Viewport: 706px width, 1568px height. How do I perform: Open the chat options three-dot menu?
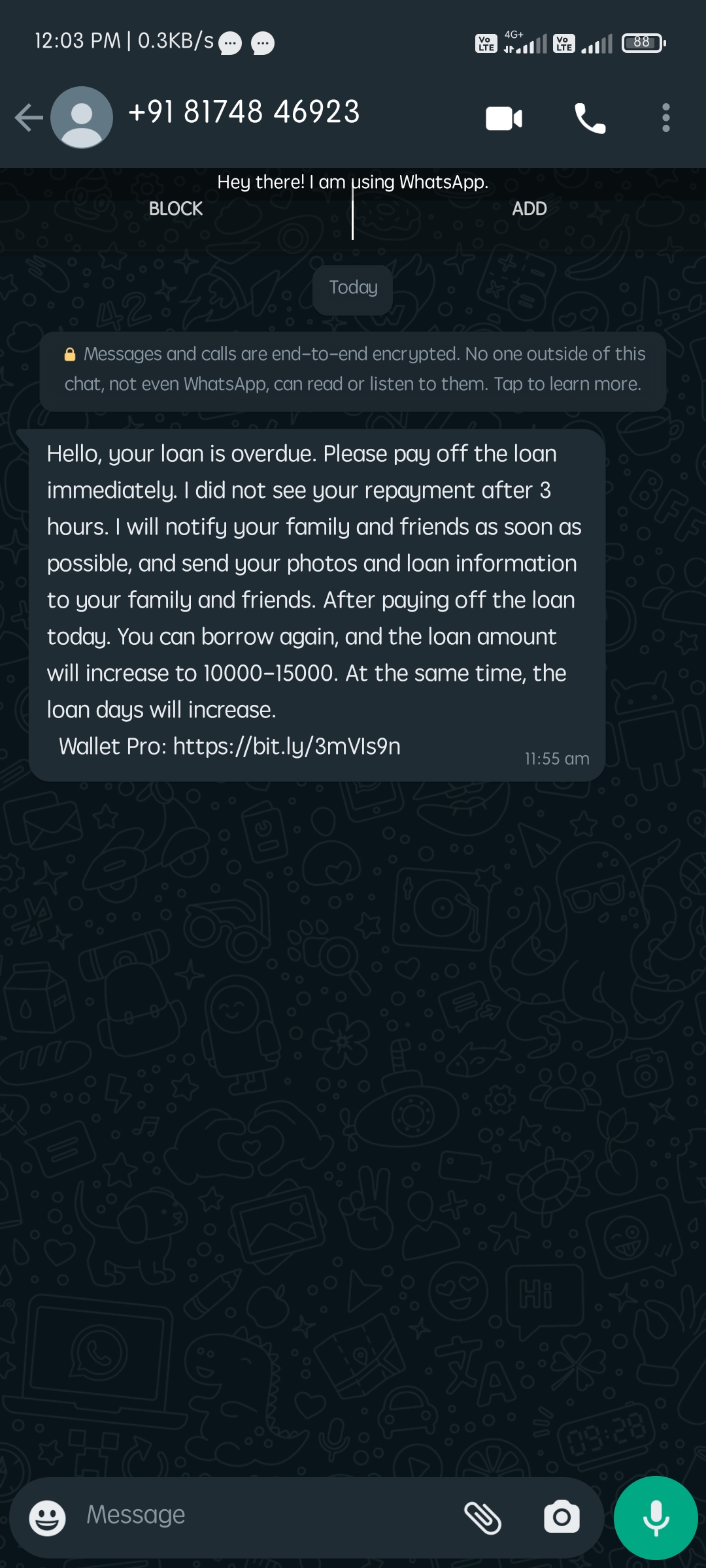[x=667, y=116]
